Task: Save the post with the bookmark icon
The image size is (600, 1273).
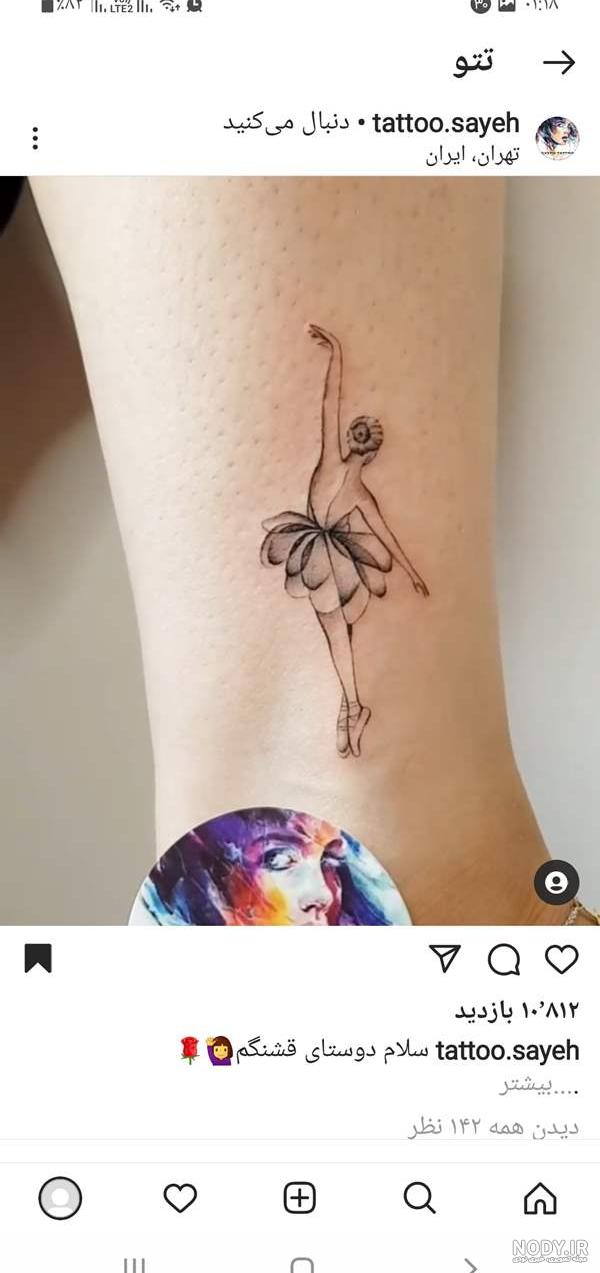Action: tap(38, 959)
